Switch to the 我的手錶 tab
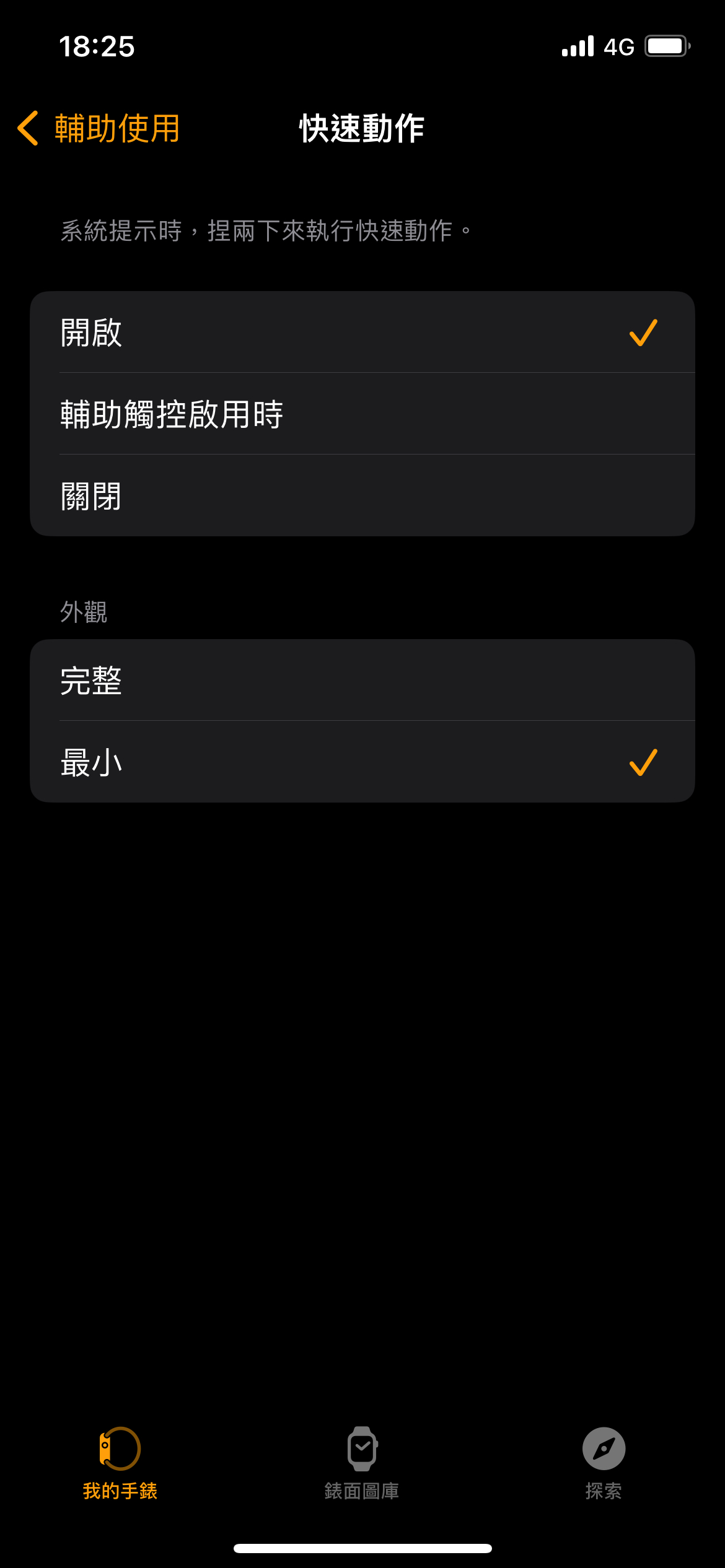 (120, 1463)
